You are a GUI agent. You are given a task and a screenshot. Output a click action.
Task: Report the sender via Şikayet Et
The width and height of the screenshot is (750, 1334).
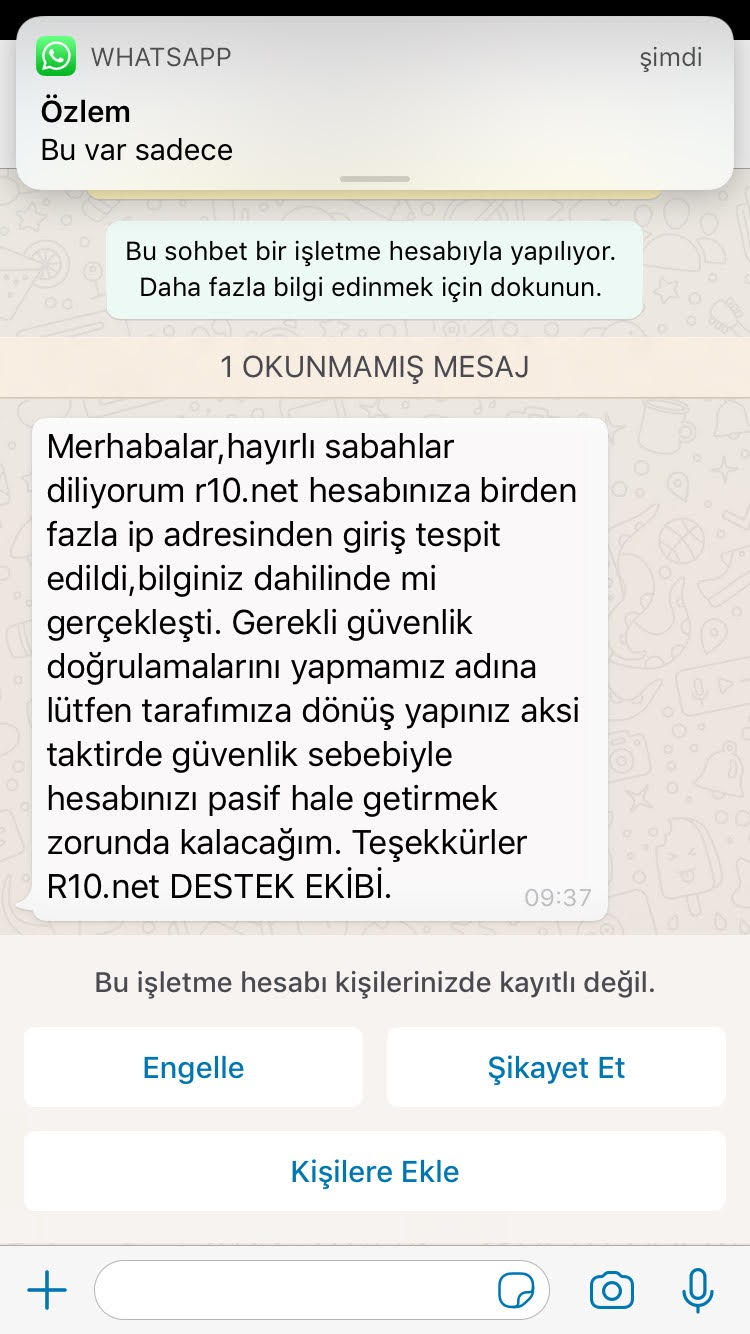click(x=556, y=1067)
